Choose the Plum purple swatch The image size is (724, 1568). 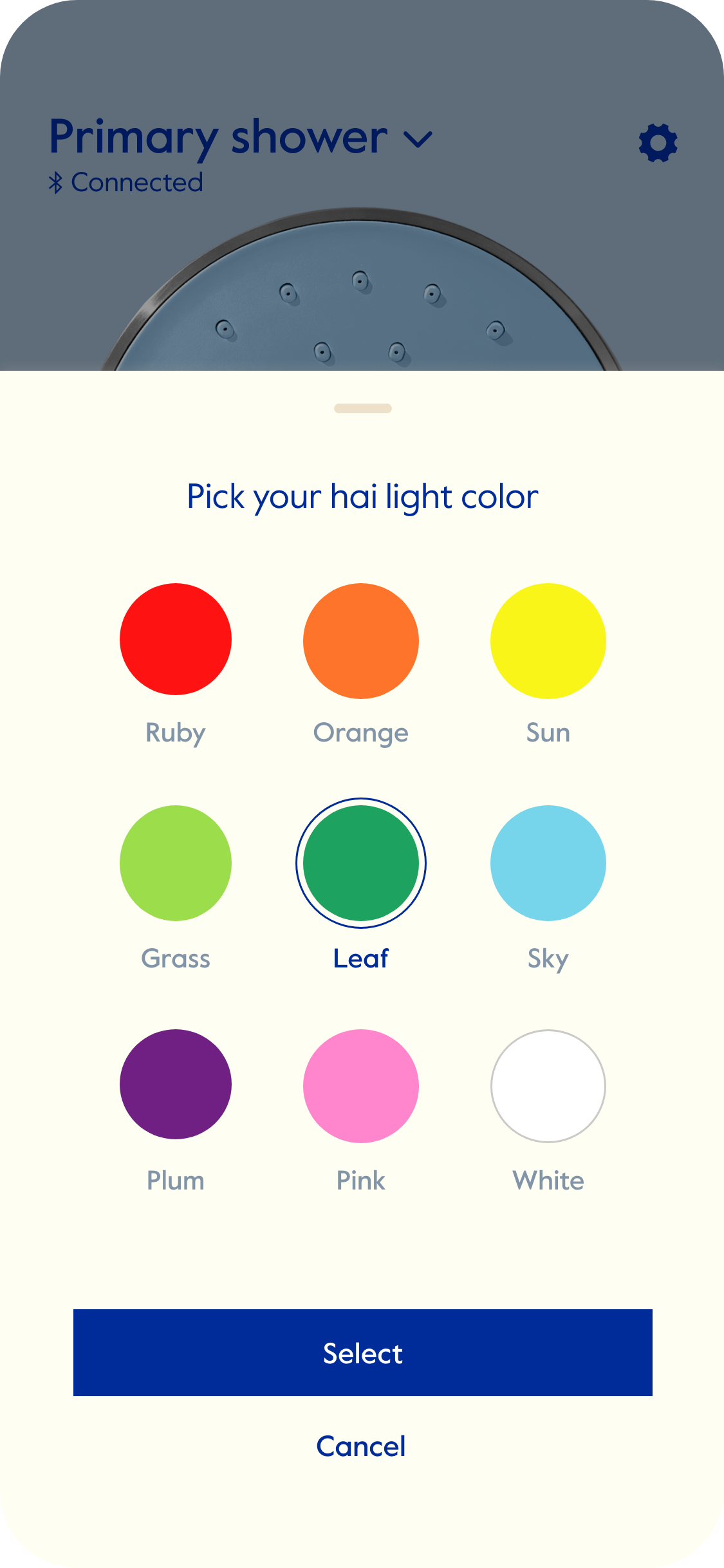(x=176, y=1085)
